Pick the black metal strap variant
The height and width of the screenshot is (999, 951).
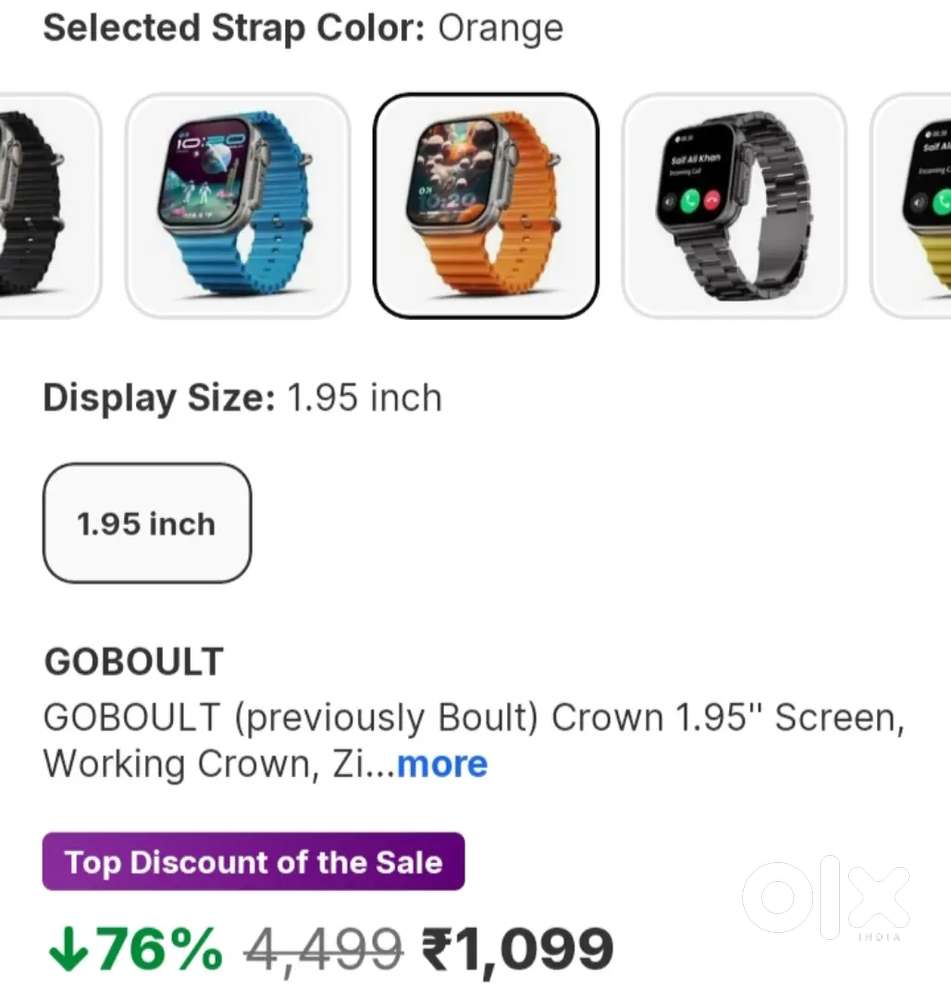[x=734, y=205]
